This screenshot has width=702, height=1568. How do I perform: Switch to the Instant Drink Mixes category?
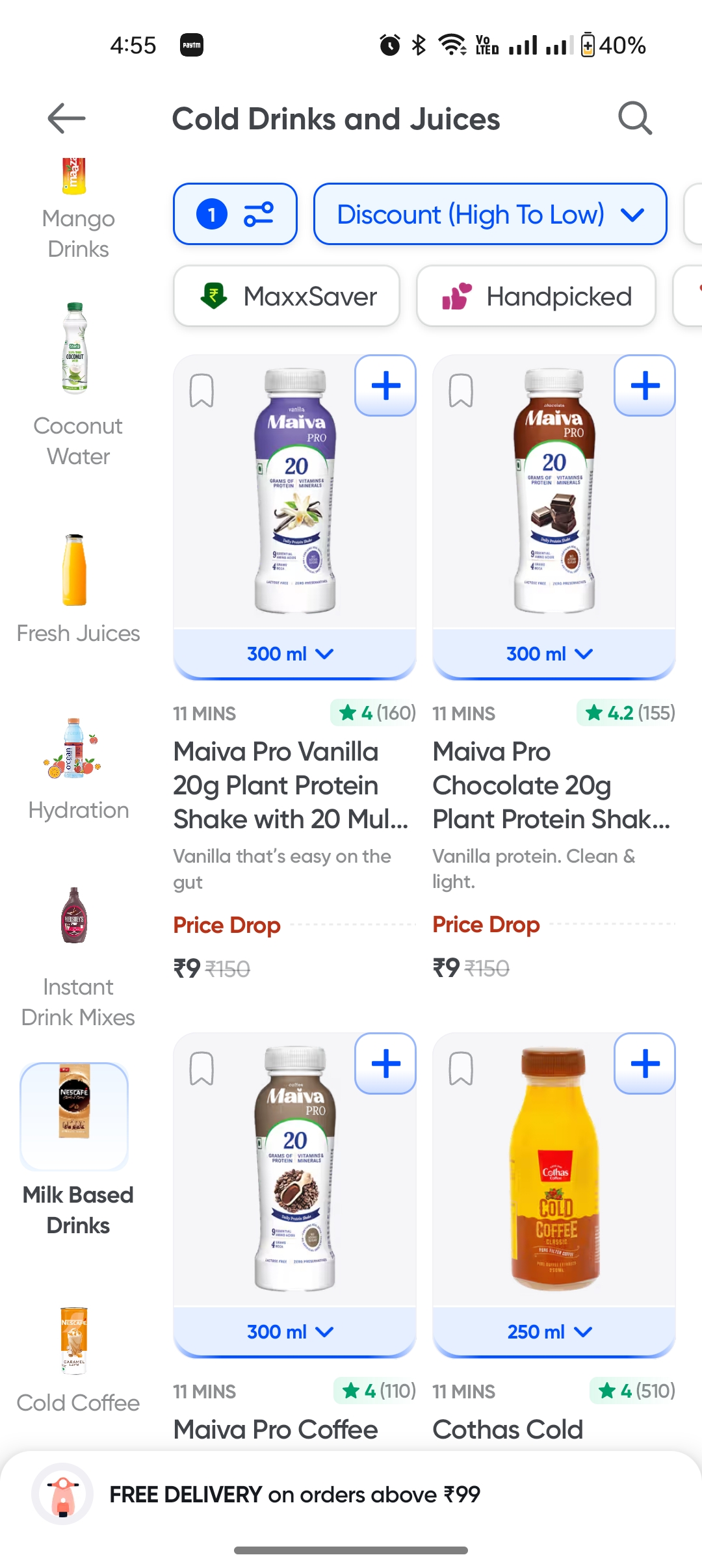77,956
